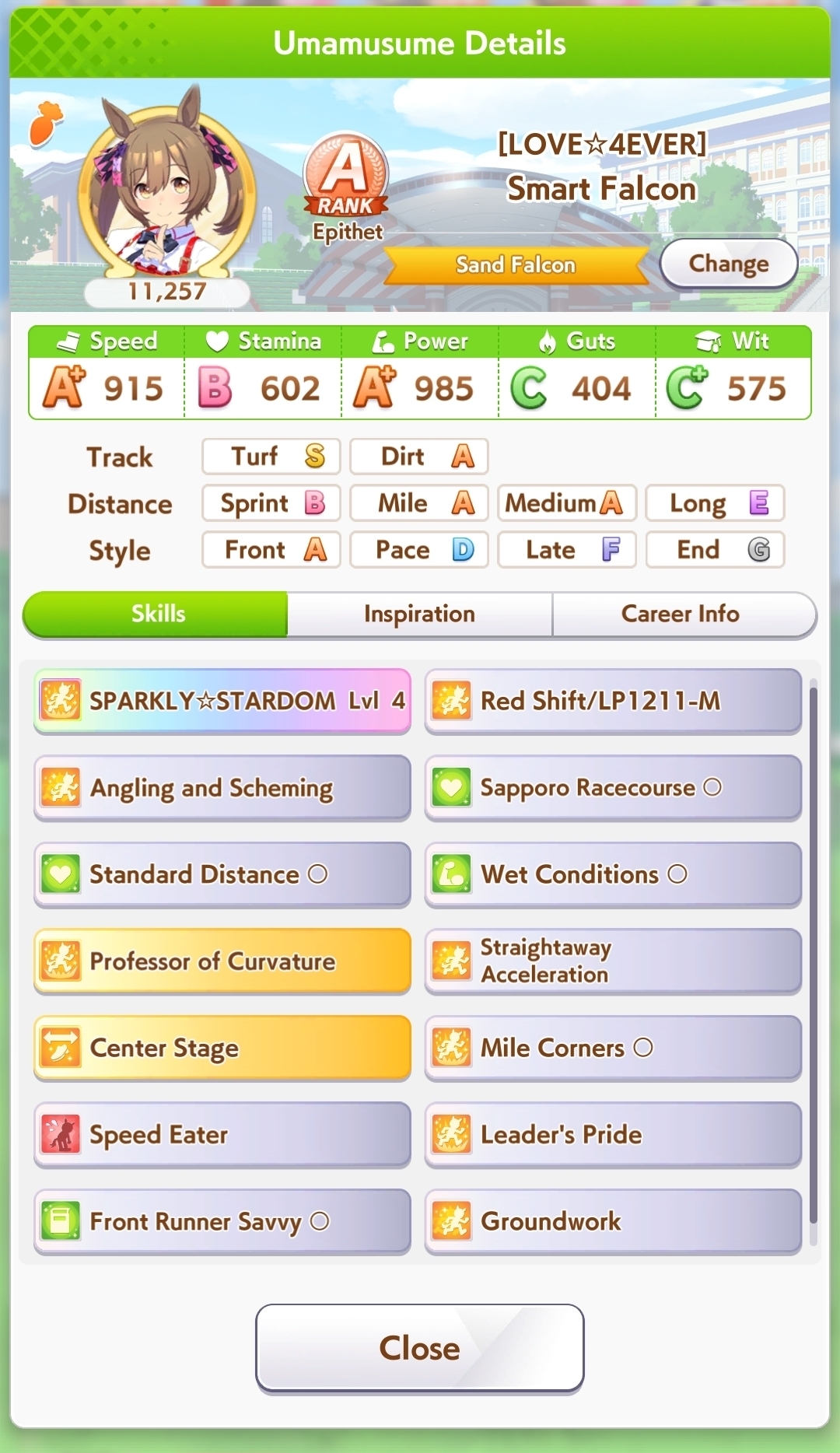Show Angling and Scheming skill details
This screenshot has width=840, height=1453.
[x=222, y=788]
